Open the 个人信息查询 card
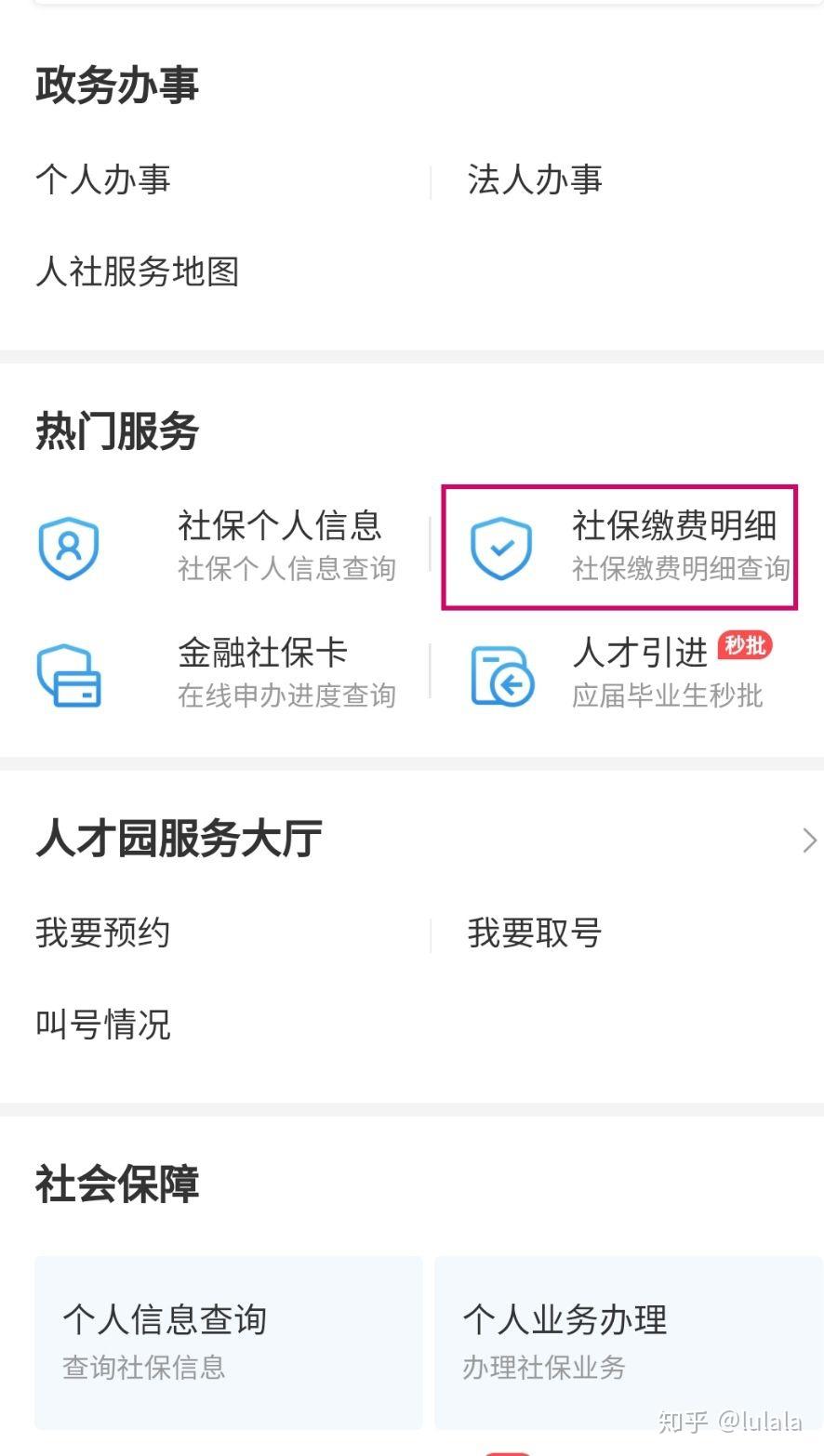 click(x=229, y=1343)
